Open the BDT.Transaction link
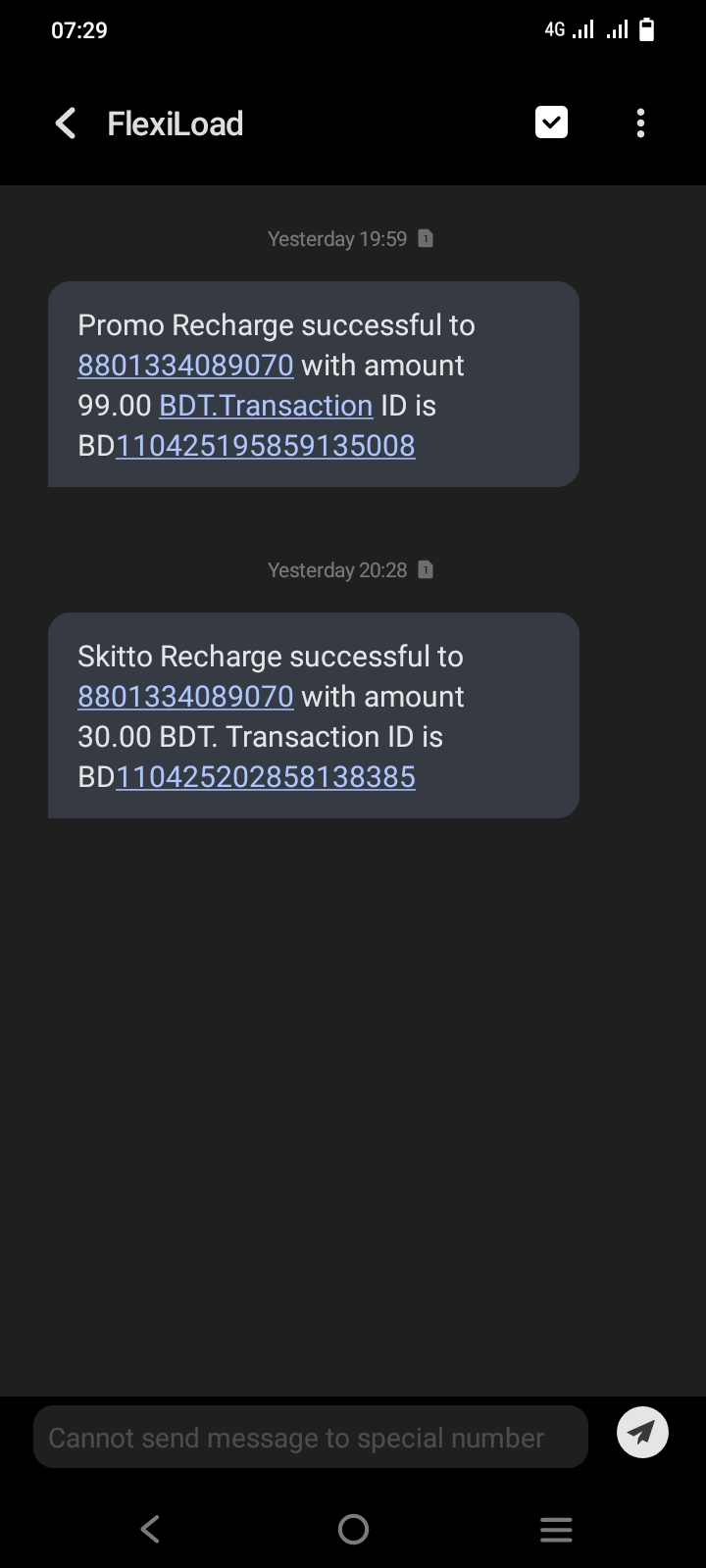This screenshot has width=706, height=1568. tap(266, 406)
